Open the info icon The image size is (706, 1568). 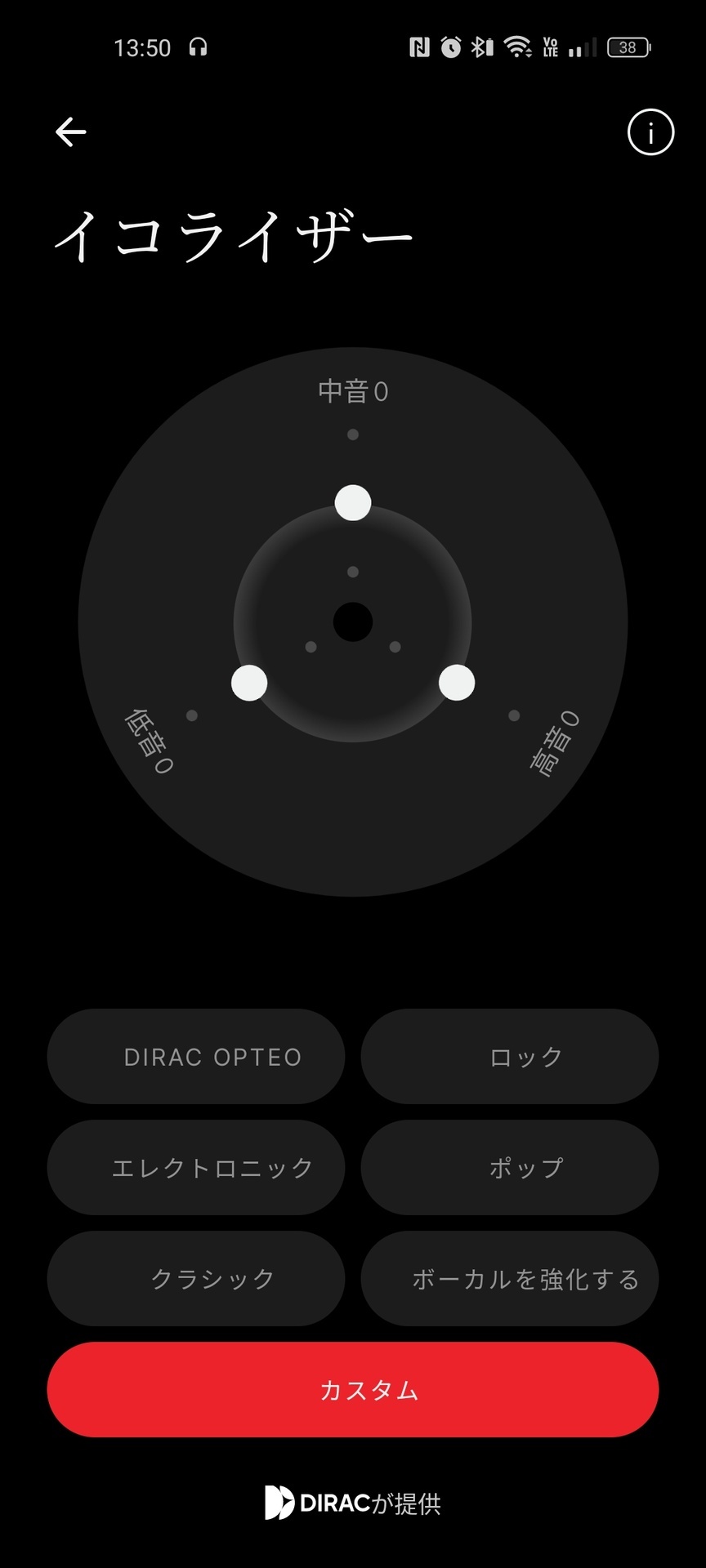point(650,132)
